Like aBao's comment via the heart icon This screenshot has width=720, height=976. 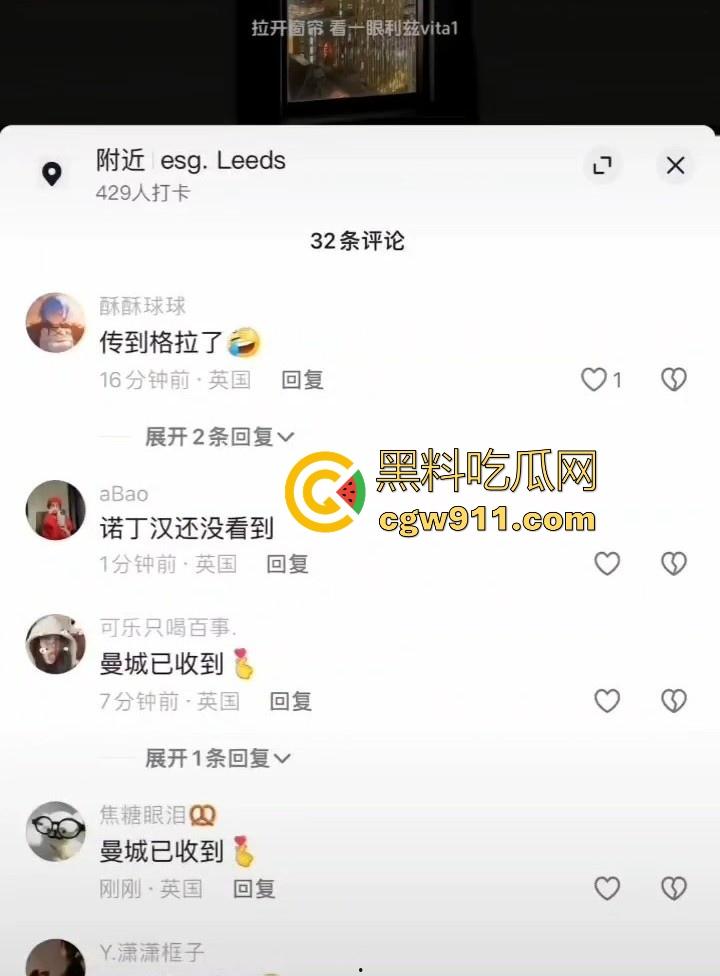pyautogui.click(x=607, y=564)
